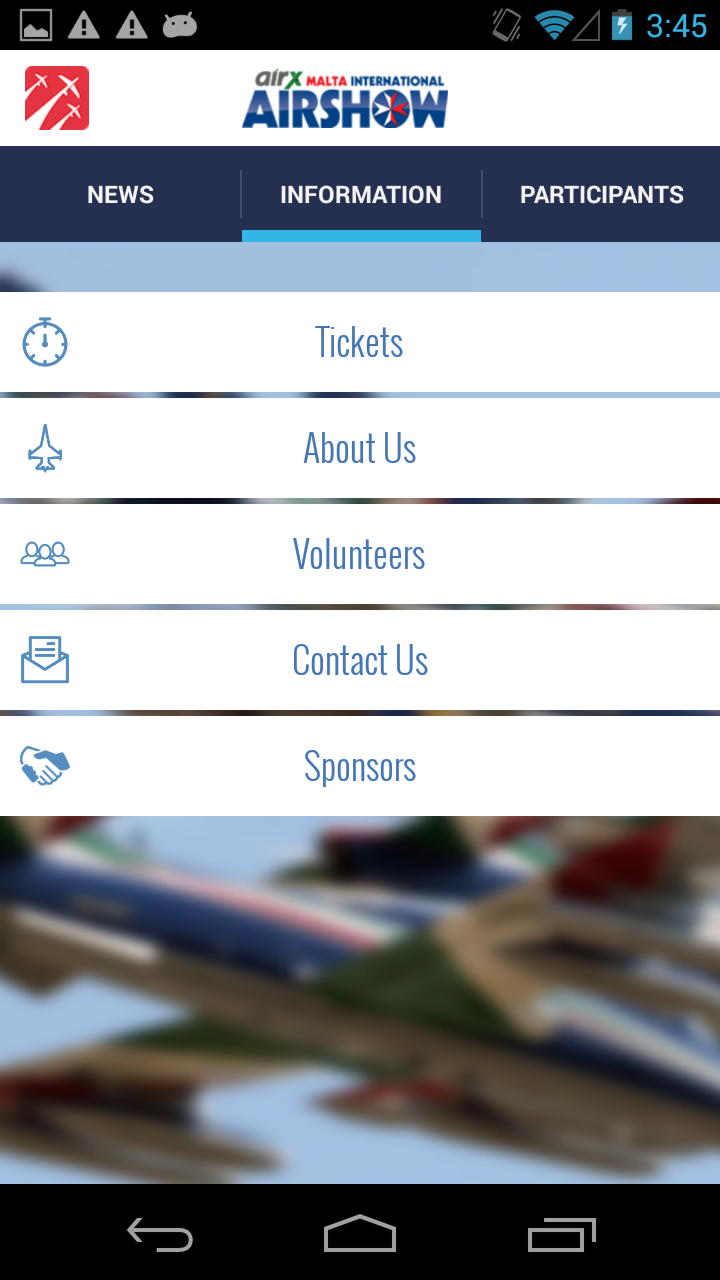720x1280 pixels.
Task: Tap the red airplane app icon
Action: pos(57,98)
